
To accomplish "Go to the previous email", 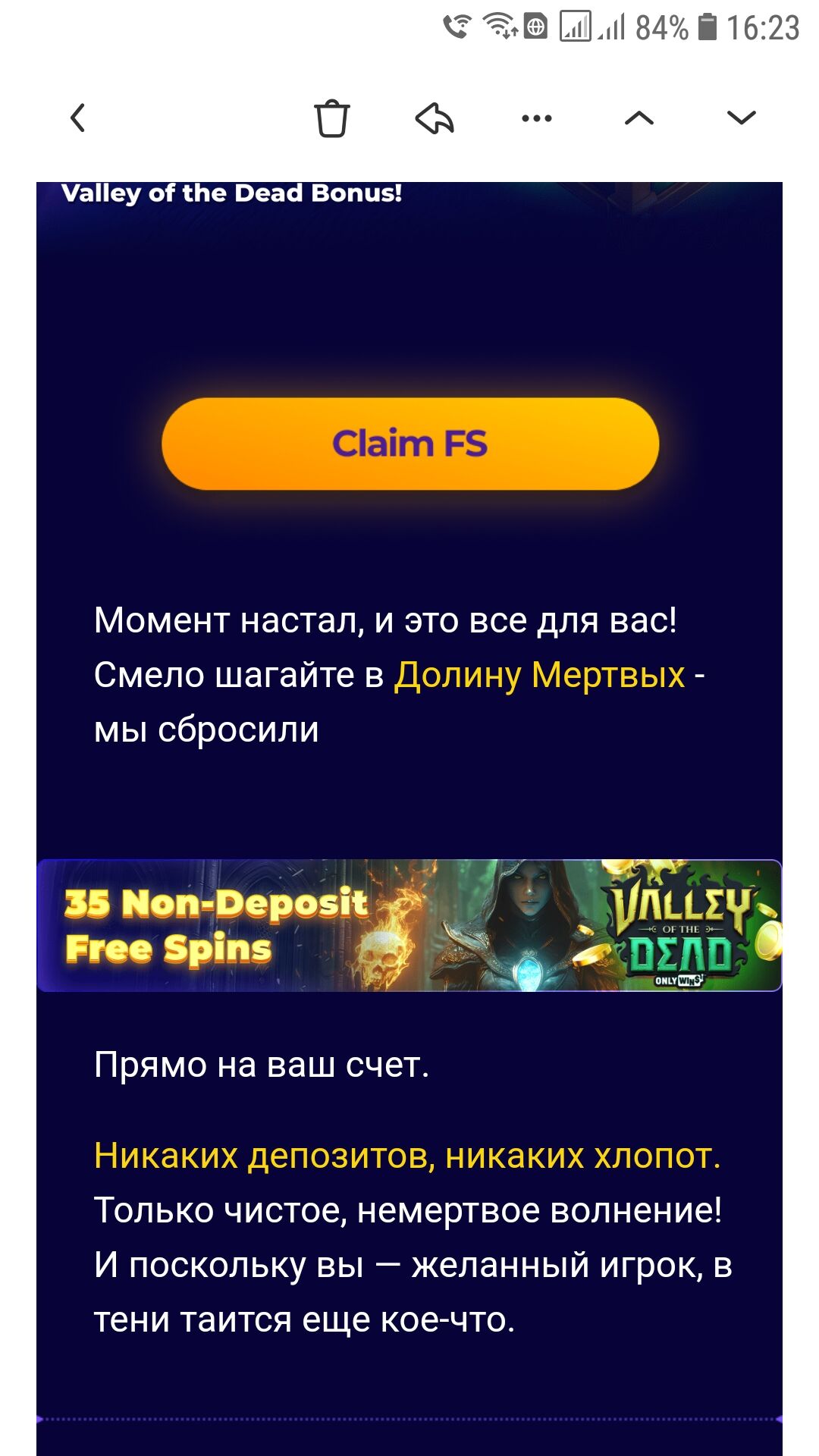I will (639, 118).
